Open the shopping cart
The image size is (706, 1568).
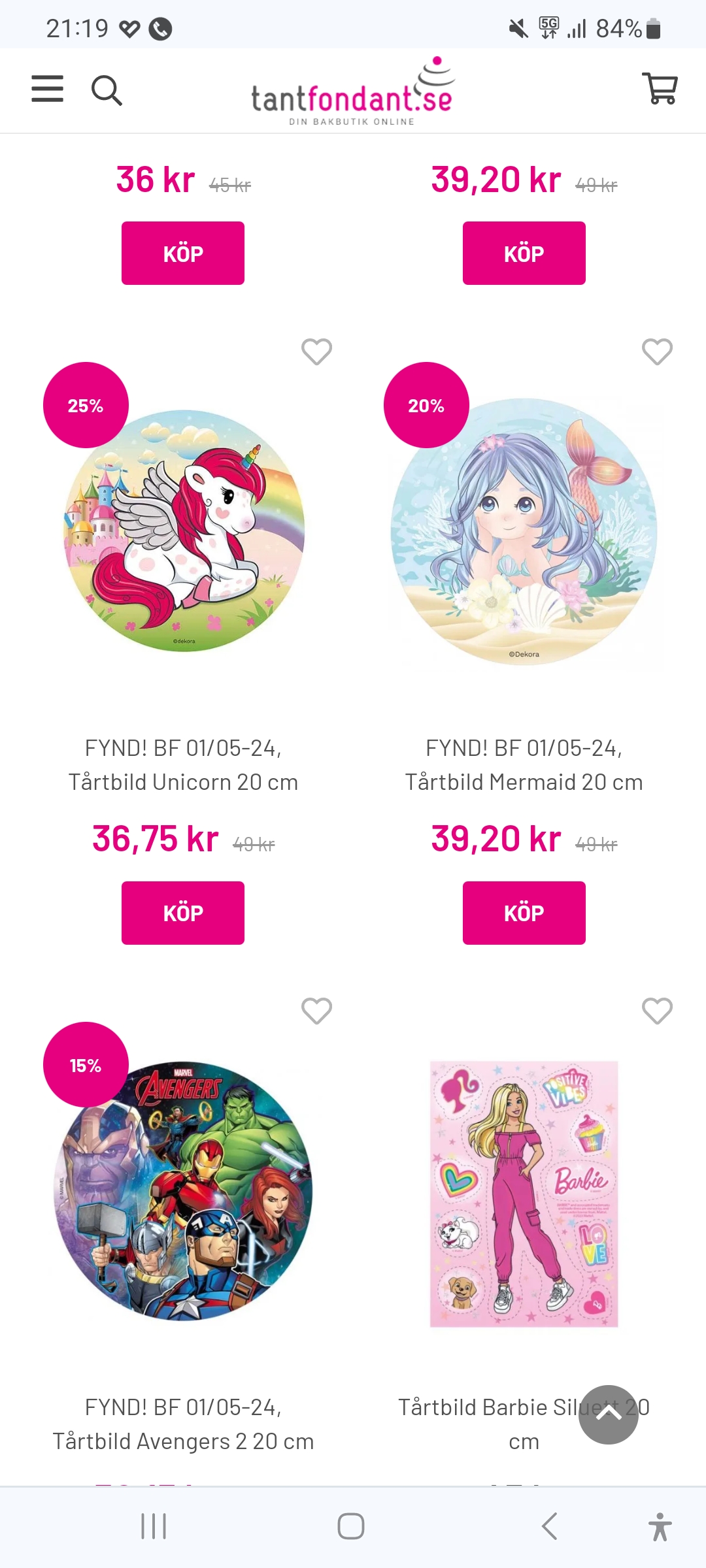pyautogui.click(x=660, y=89)
